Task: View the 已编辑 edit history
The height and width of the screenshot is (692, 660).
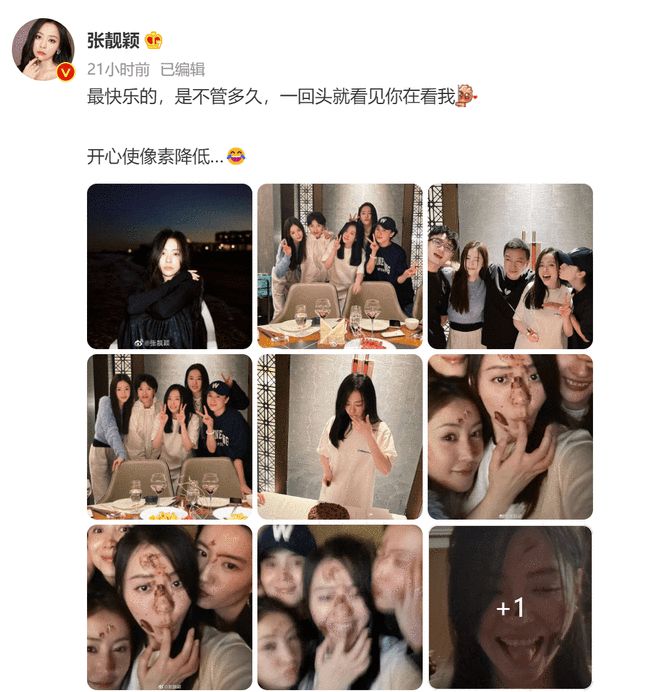Action: coord(183,69)
